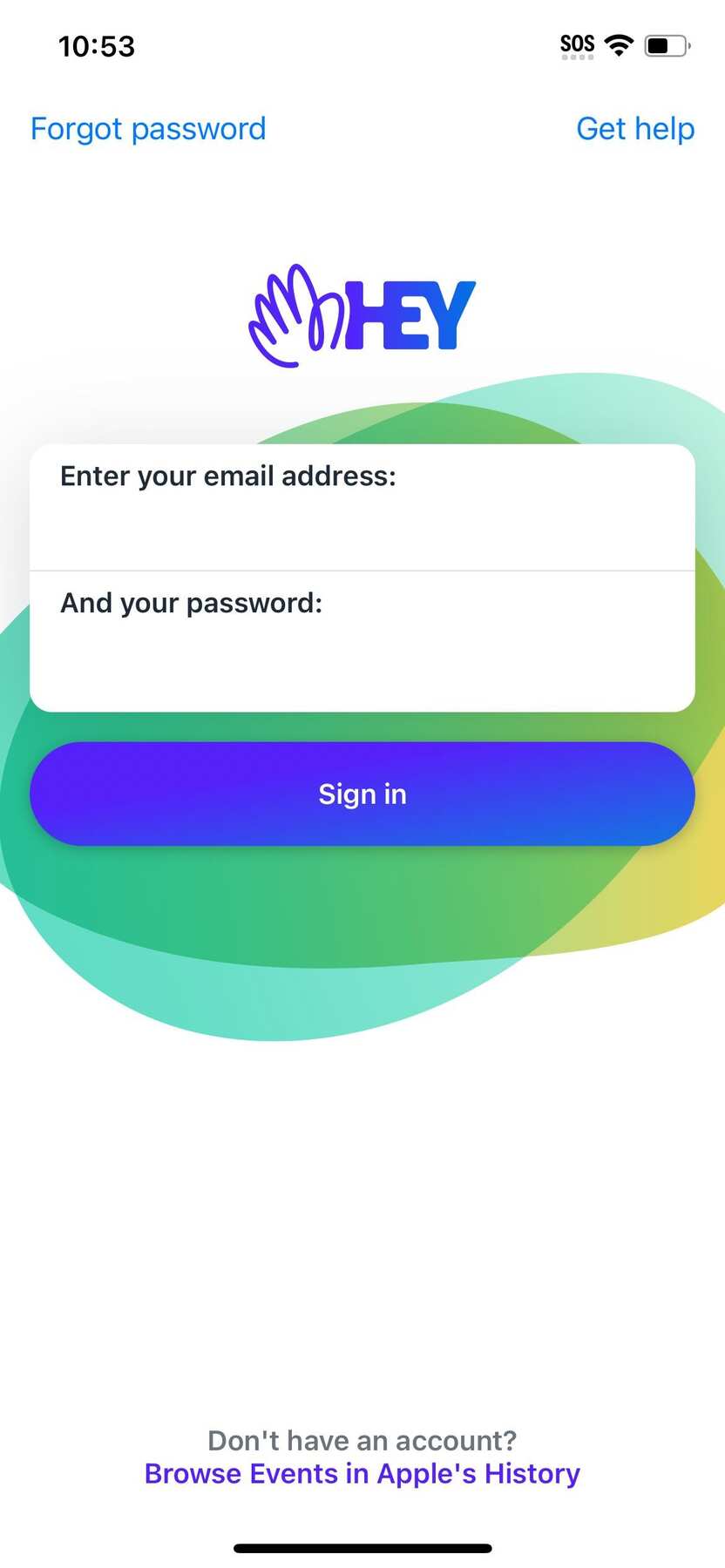725x1568 pixels.
Task: Tap the Wi-Fi signal icon in the status bar
Action: 619,45
